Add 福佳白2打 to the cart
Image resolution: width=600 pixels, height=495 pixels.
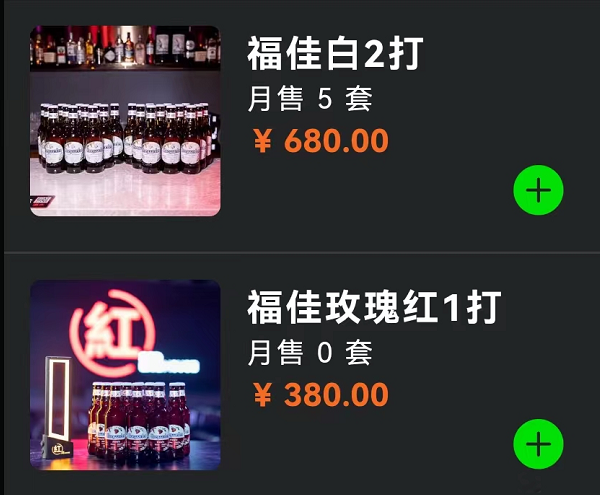click(538, 190)
